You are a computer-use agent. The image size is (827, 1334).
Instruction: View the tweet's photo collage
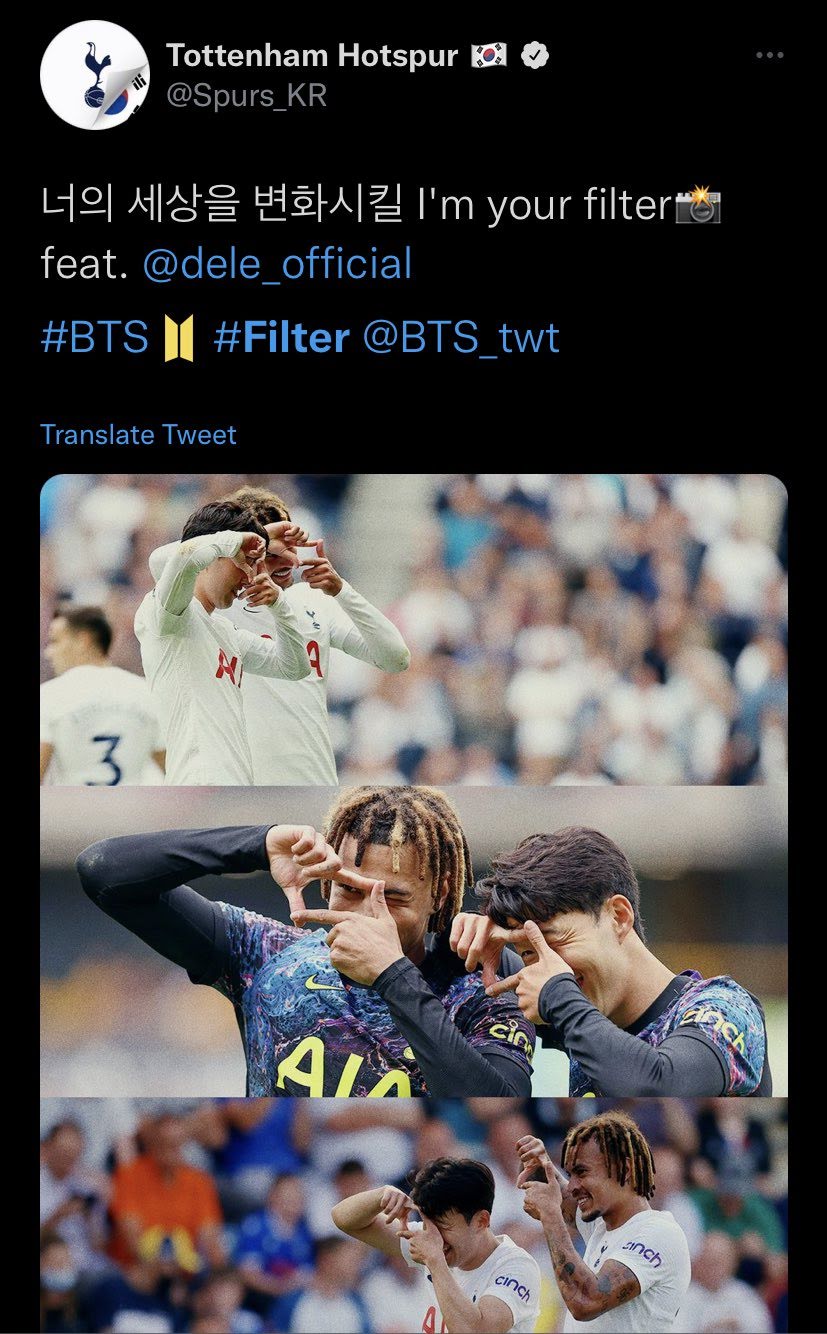tap(413, 900)
